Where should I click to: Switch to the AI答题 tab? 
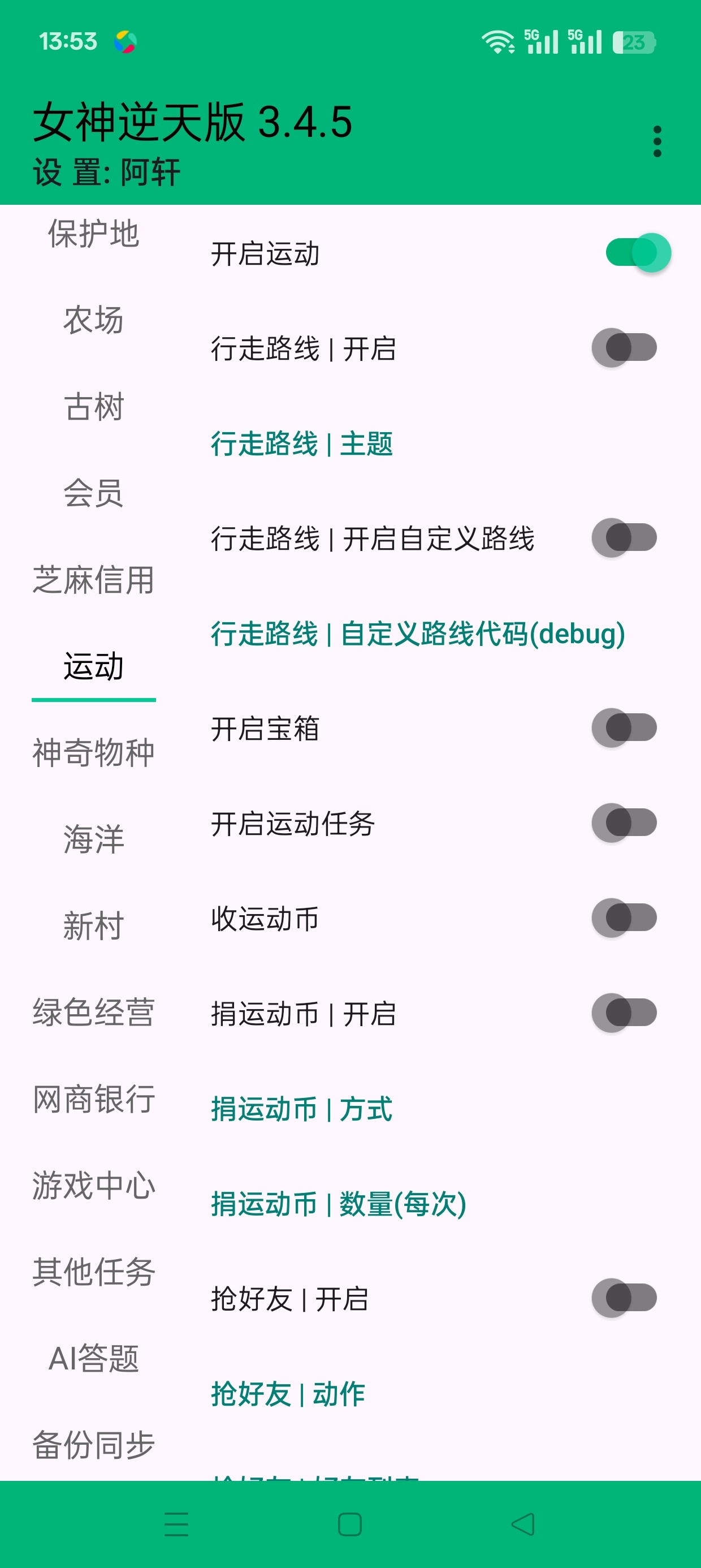(x=94, y=1358)
